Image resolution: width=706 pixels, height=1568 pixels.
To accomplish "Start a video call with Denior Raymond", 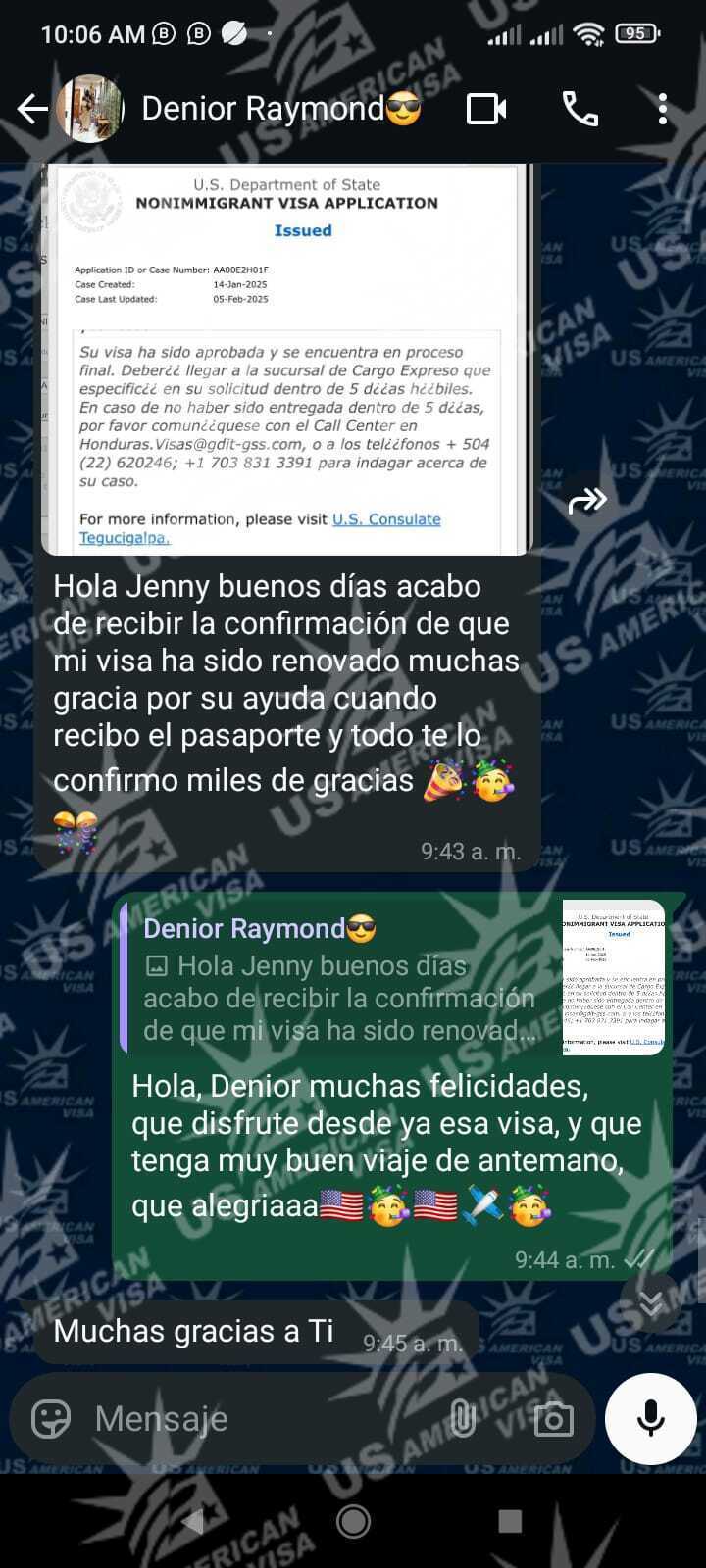I will [486, 109].
